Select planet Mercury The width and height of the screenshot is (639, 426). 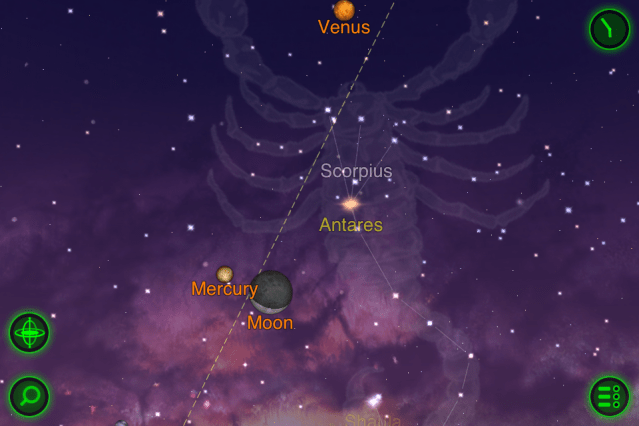(x=225, y=273)
